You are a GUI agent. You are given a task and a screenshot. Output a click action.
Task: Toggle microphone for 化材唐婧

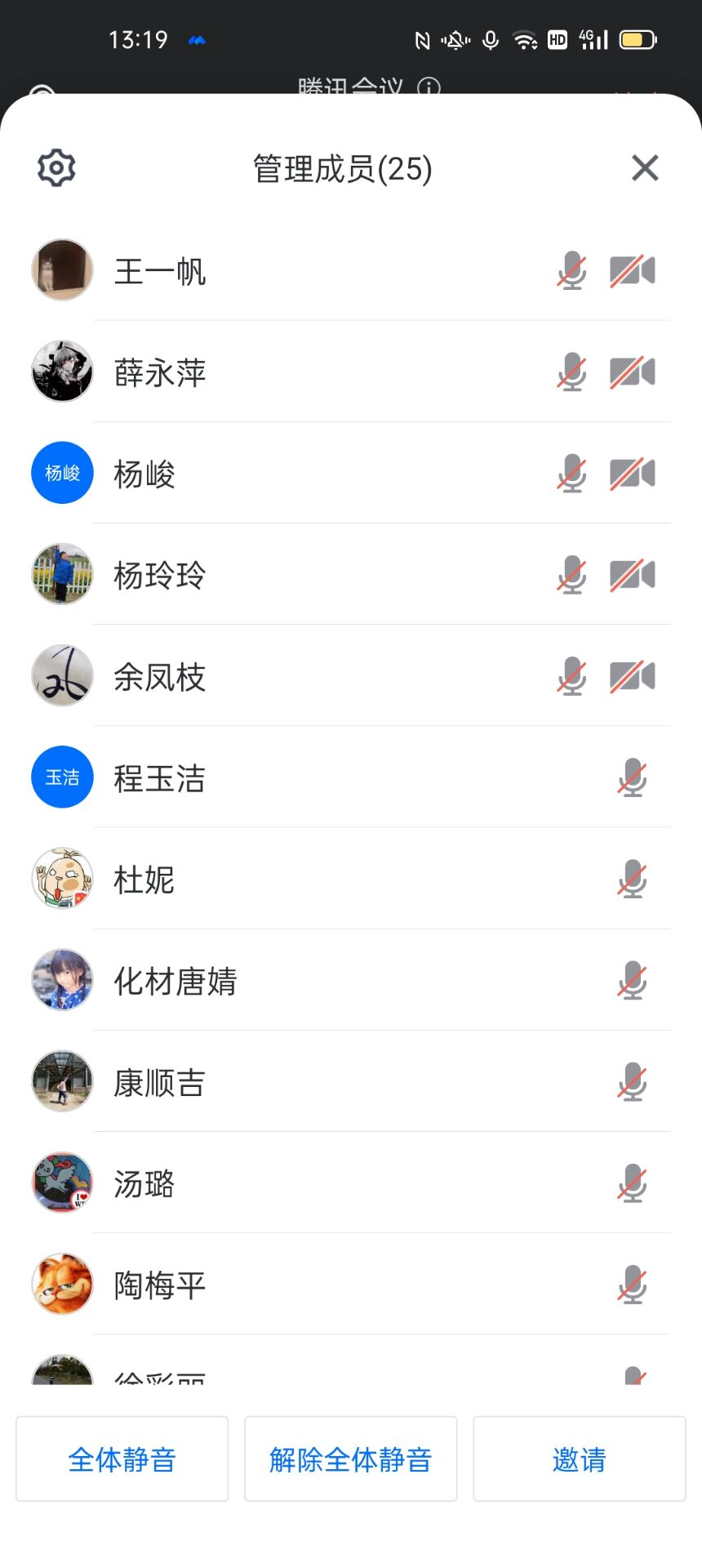point(632,981)
